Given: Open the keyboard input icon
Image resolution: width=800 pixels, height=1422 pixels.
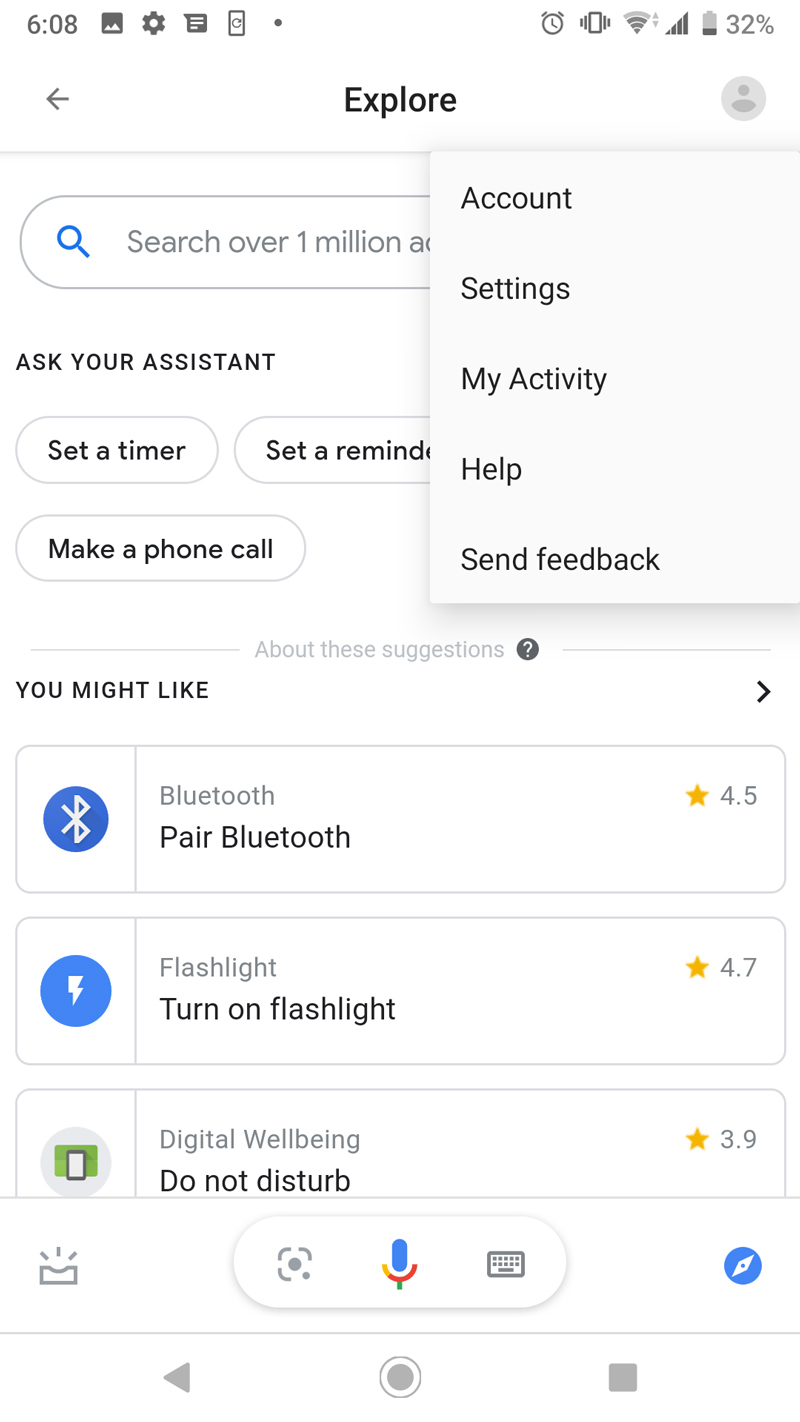Looking at the screenshot, I should tap(505, 1264).
